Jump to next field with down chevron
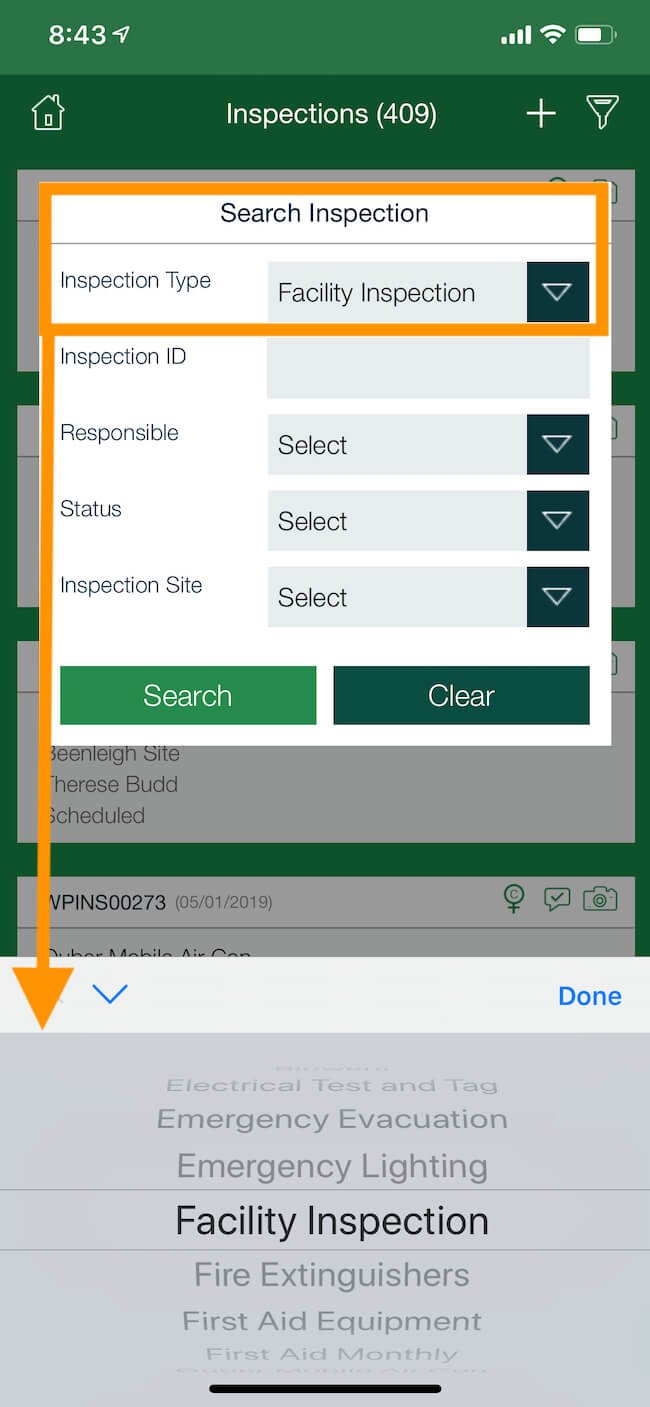Screen dimensions: 650x1407 pos(110,994)
